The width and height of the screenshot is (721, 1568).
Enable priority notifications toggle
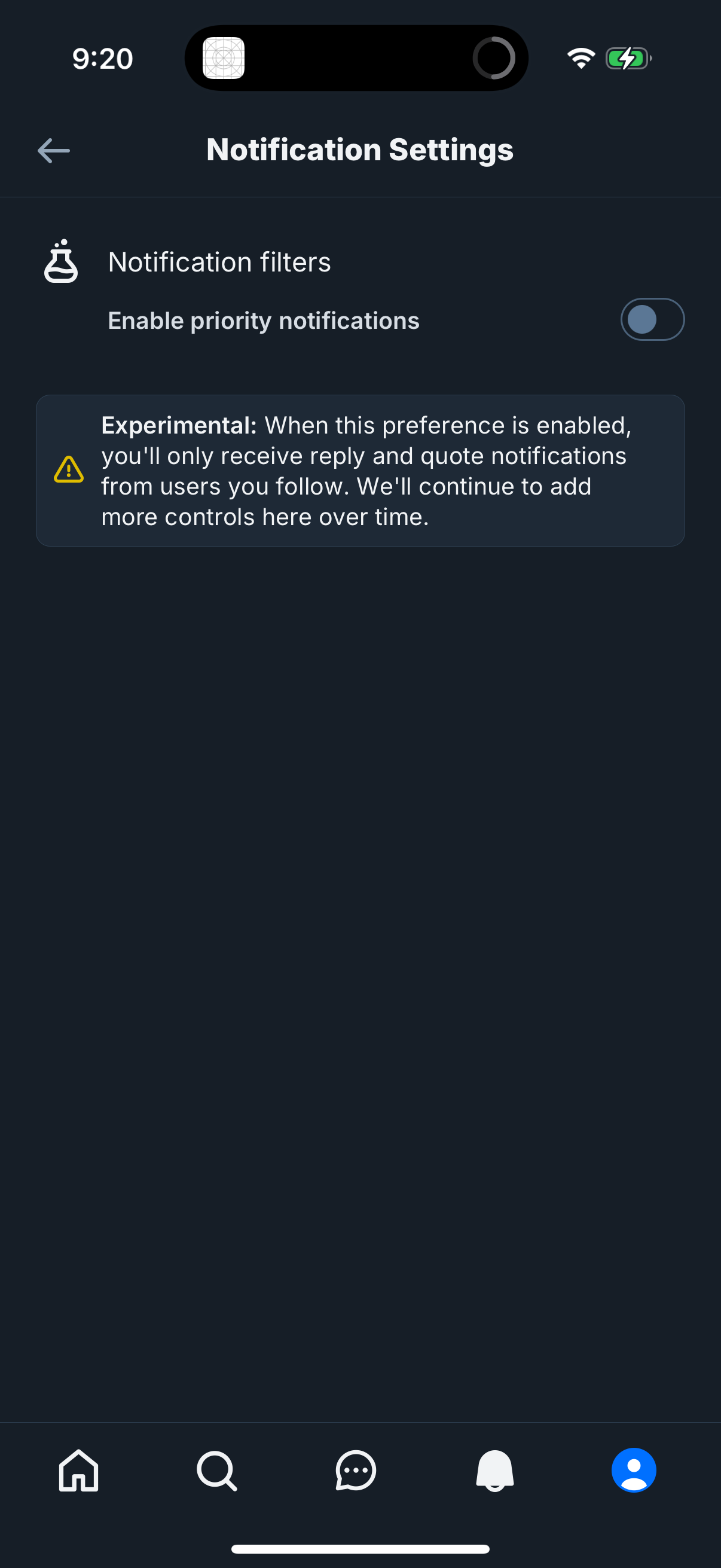(x=652, y=319)
